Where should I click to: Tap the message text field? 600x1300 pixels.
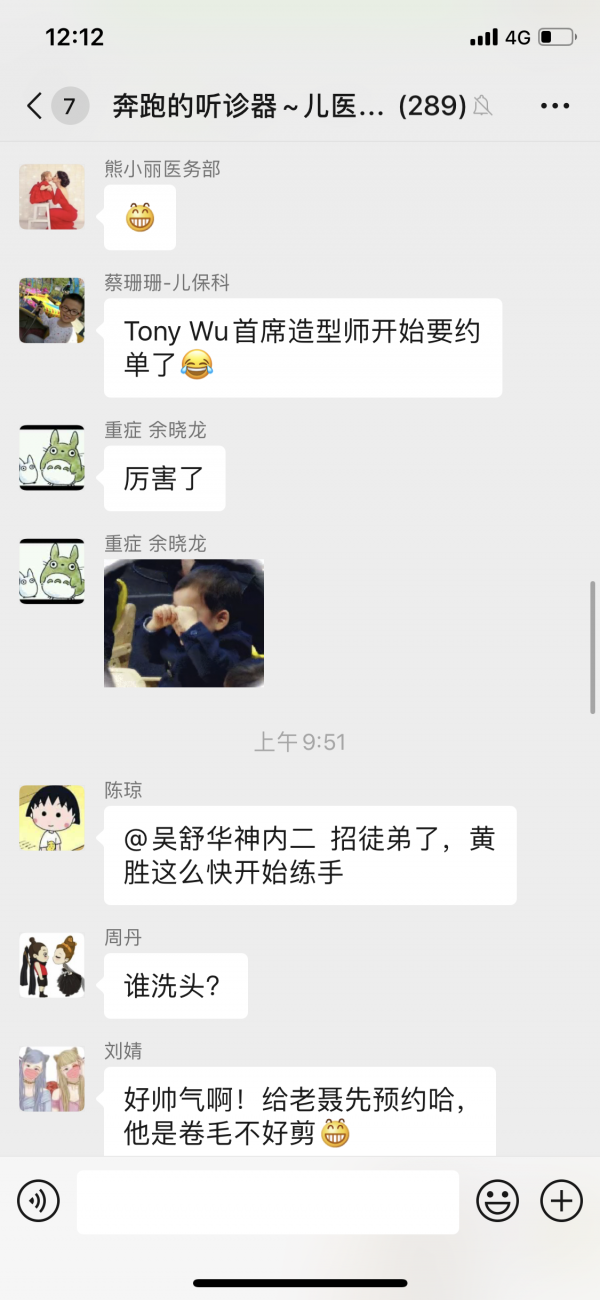click(x=268, y=1201)
